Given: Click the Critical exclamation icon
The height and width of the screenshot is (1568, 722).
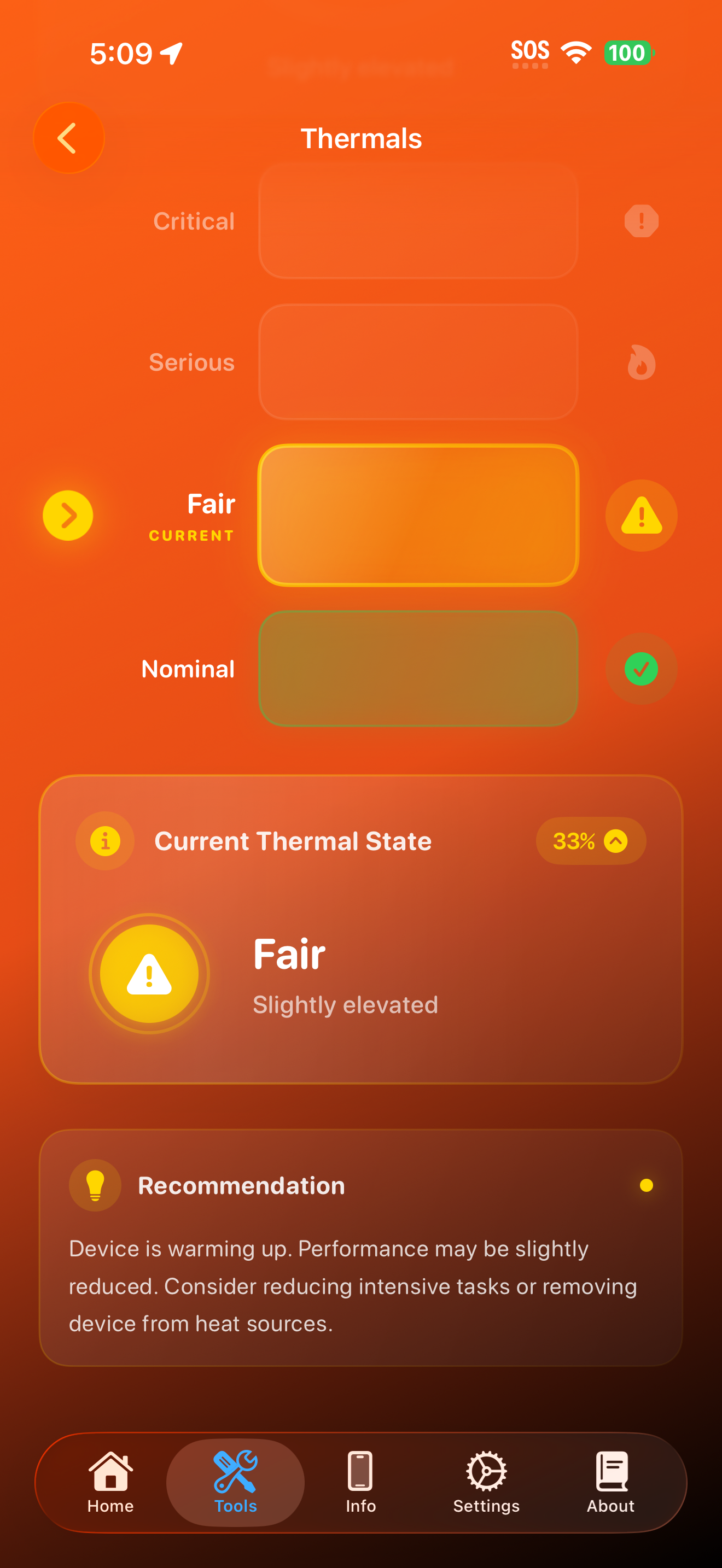Looking at the screenshot, I should [x=641, y=220].
